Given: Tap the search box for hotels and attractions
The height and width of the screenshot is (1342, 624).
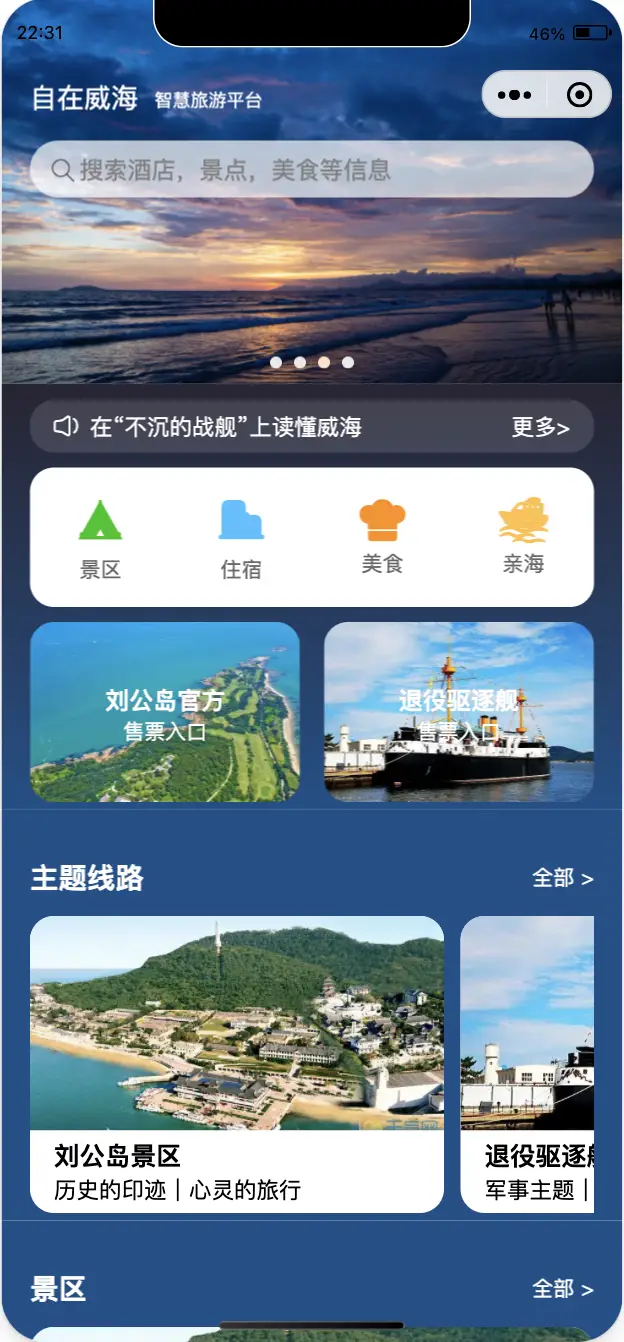Looking at the screenshot, I should (x=311, y=170).
